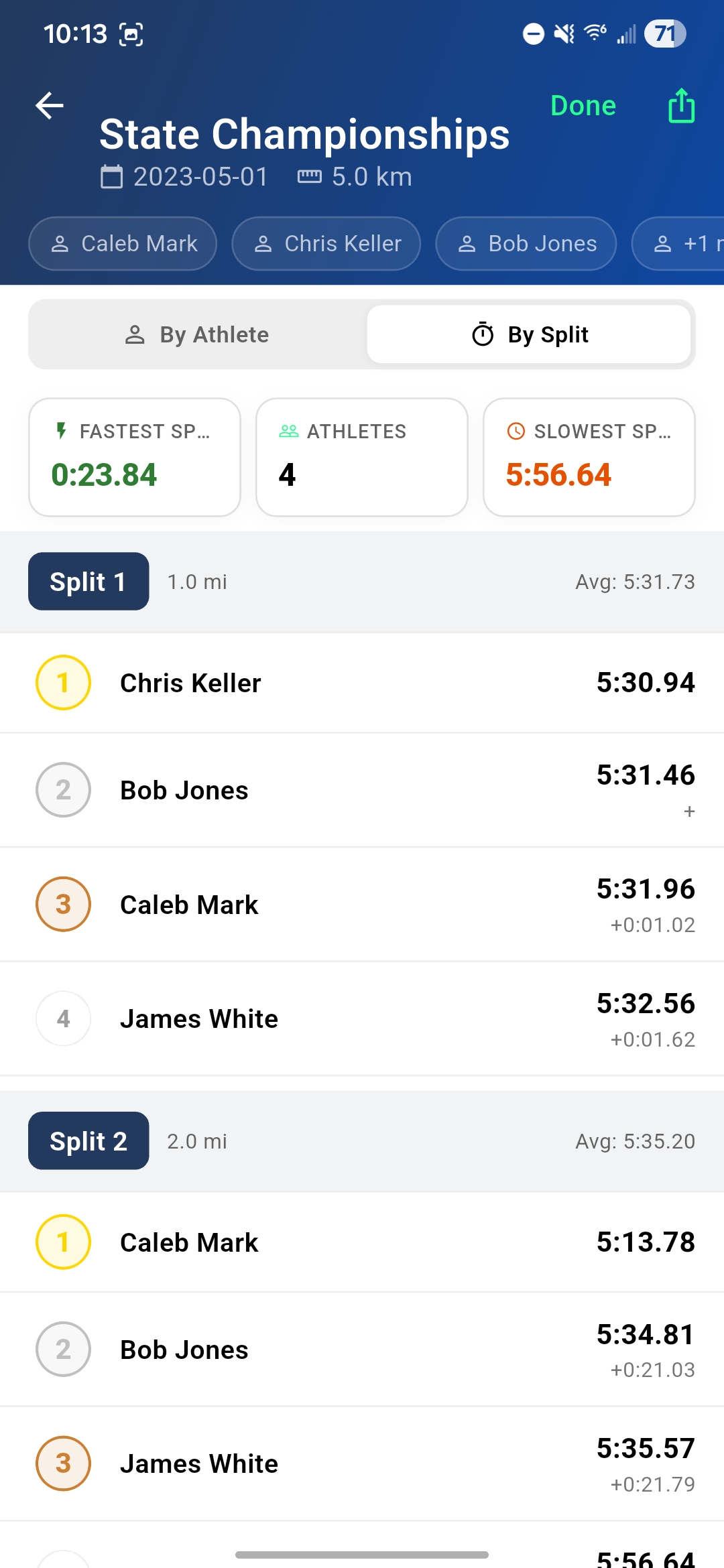The height and width of the screenshot is (1568, 724).
Task: Tap the stopwatch icon in By Split tab
Action: 482,334
